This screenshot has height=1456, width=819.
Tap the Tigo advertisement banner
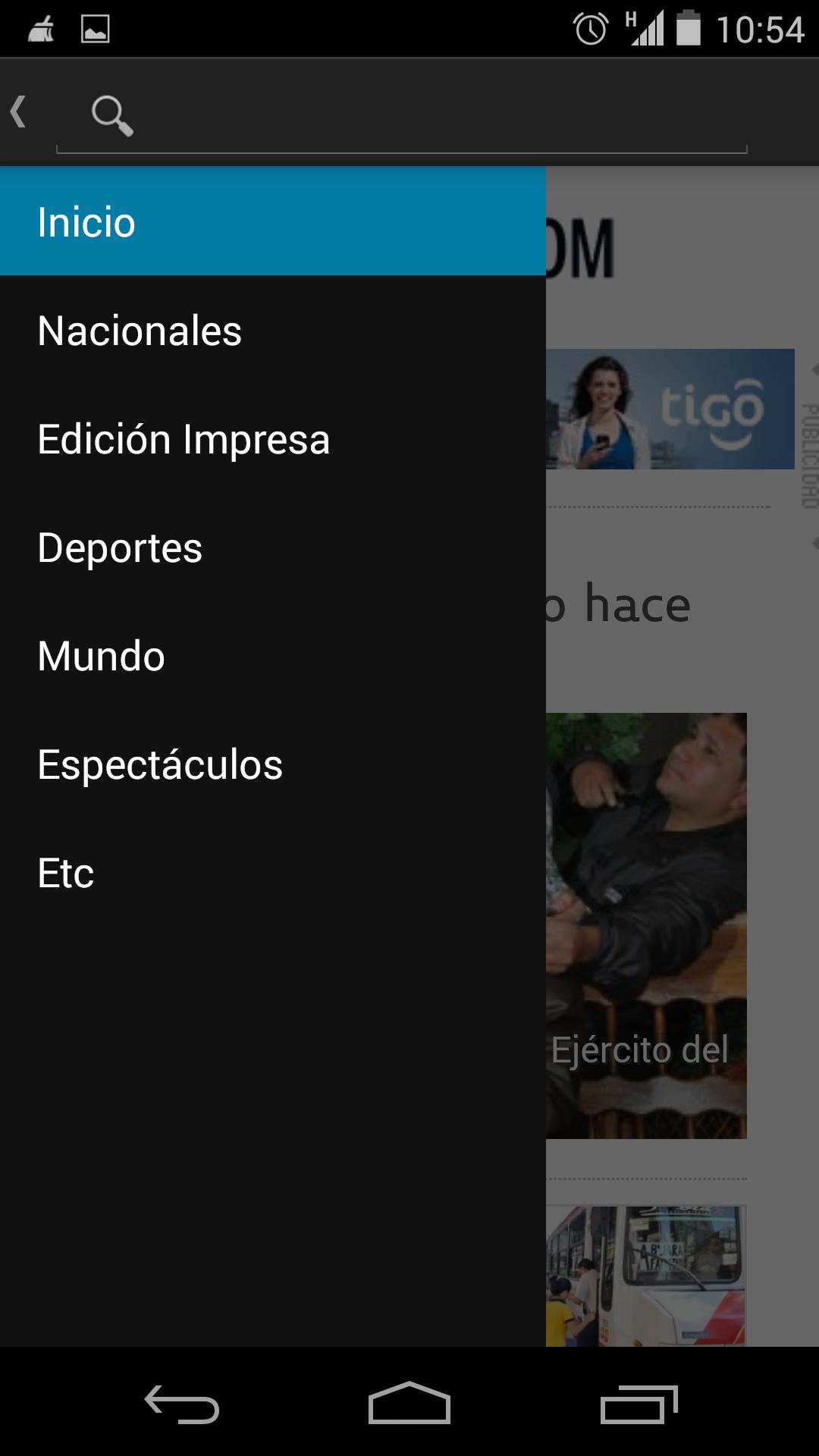[x=670, y=409]
